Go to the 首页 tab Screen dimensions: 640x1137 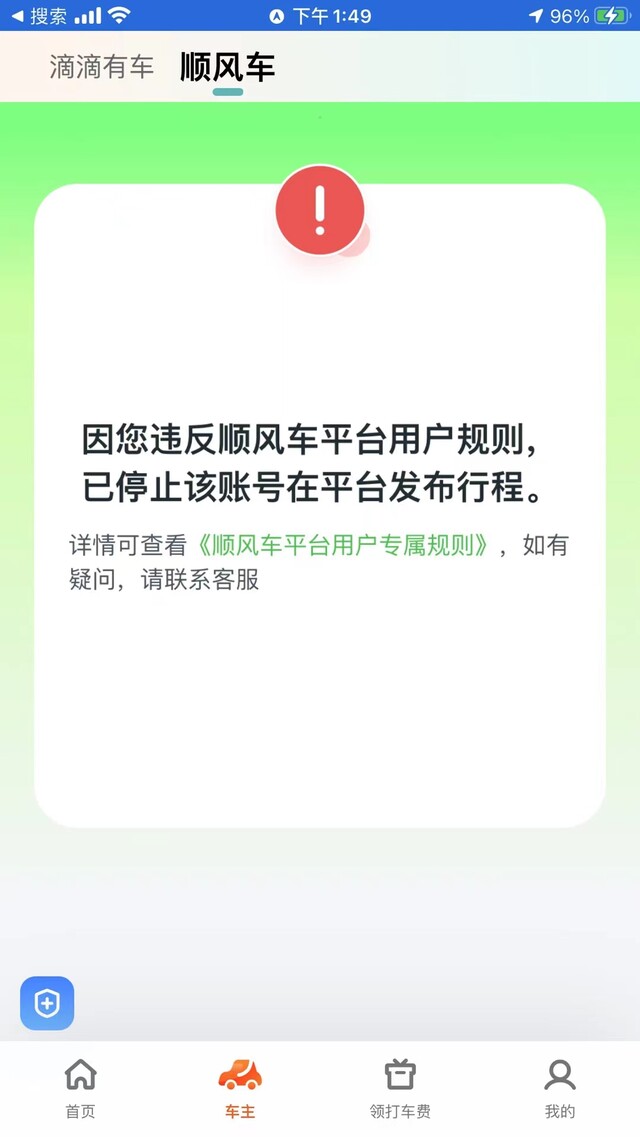coord(80,1088)
